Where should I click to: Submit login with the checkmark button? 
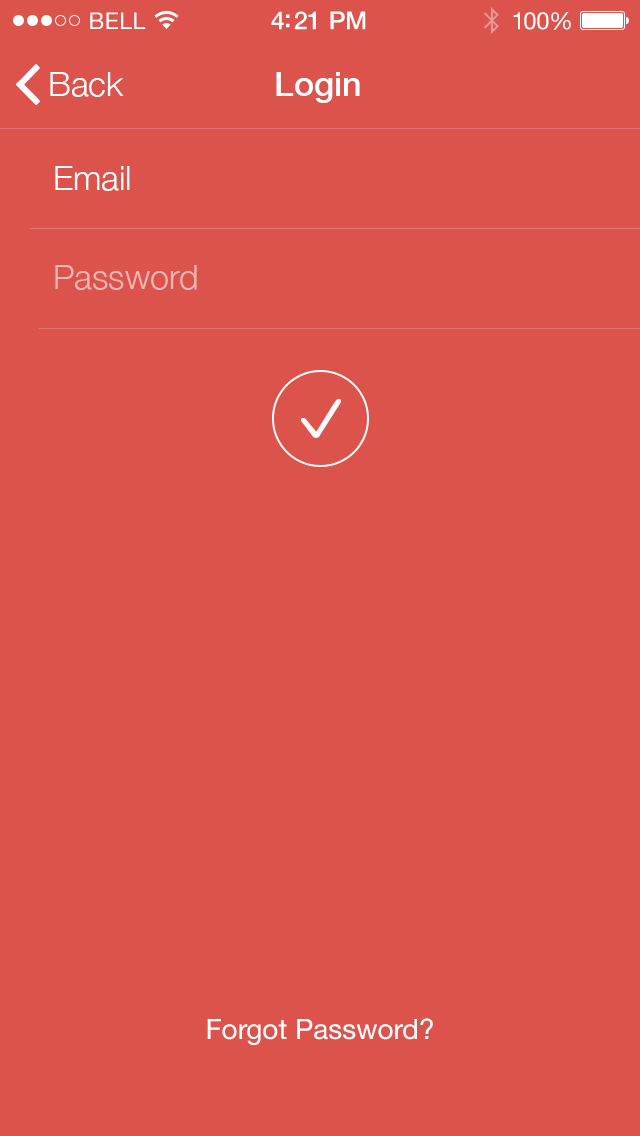point(320,419)
